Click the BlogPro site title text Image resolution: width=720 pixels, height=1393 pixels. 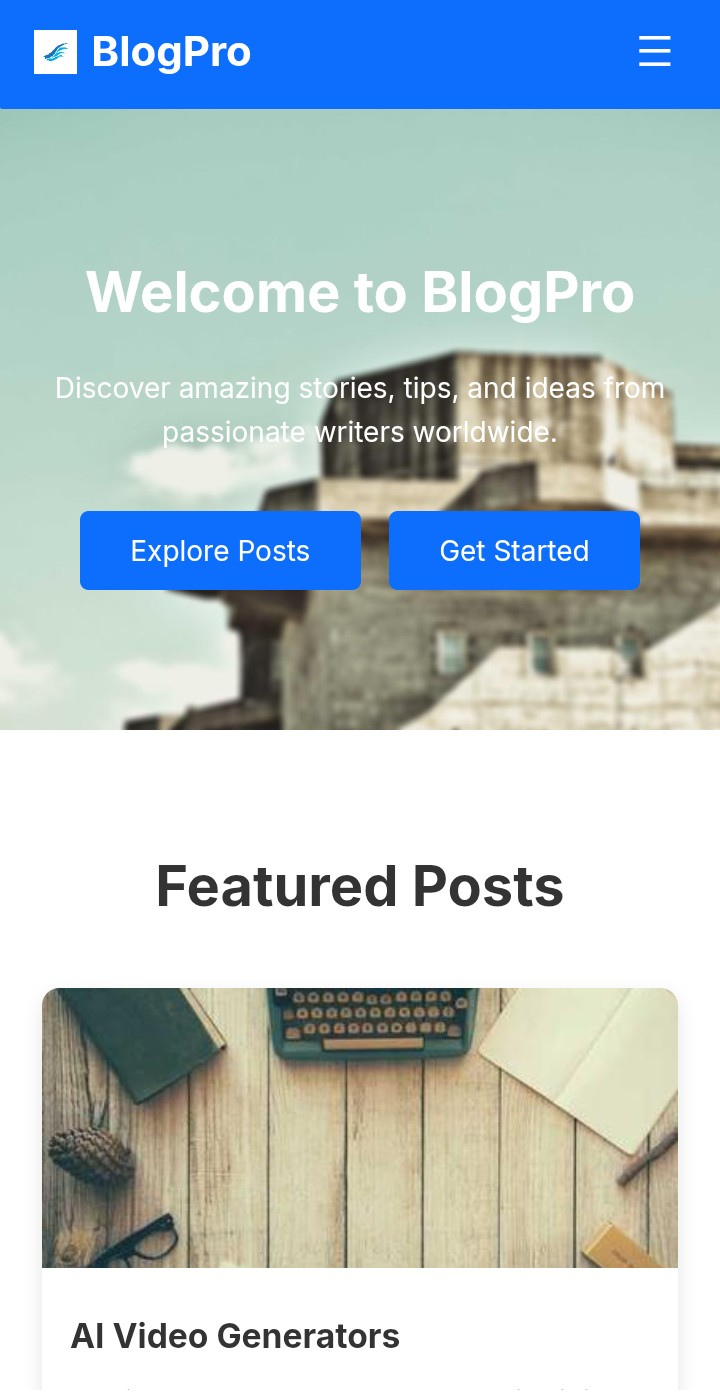(171, 52)
